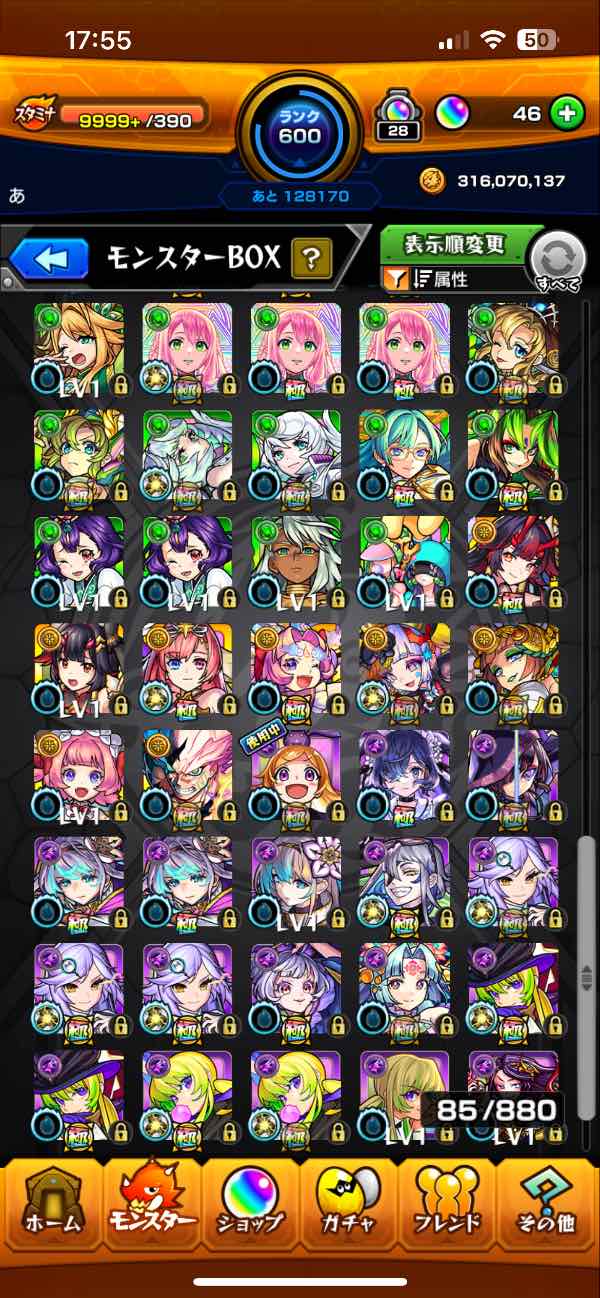Screen dimensions: 600x1298
Task: Select the dark-skinned white-haired LV1 monster
Action: pyautogui.click(x=296, y=561)
